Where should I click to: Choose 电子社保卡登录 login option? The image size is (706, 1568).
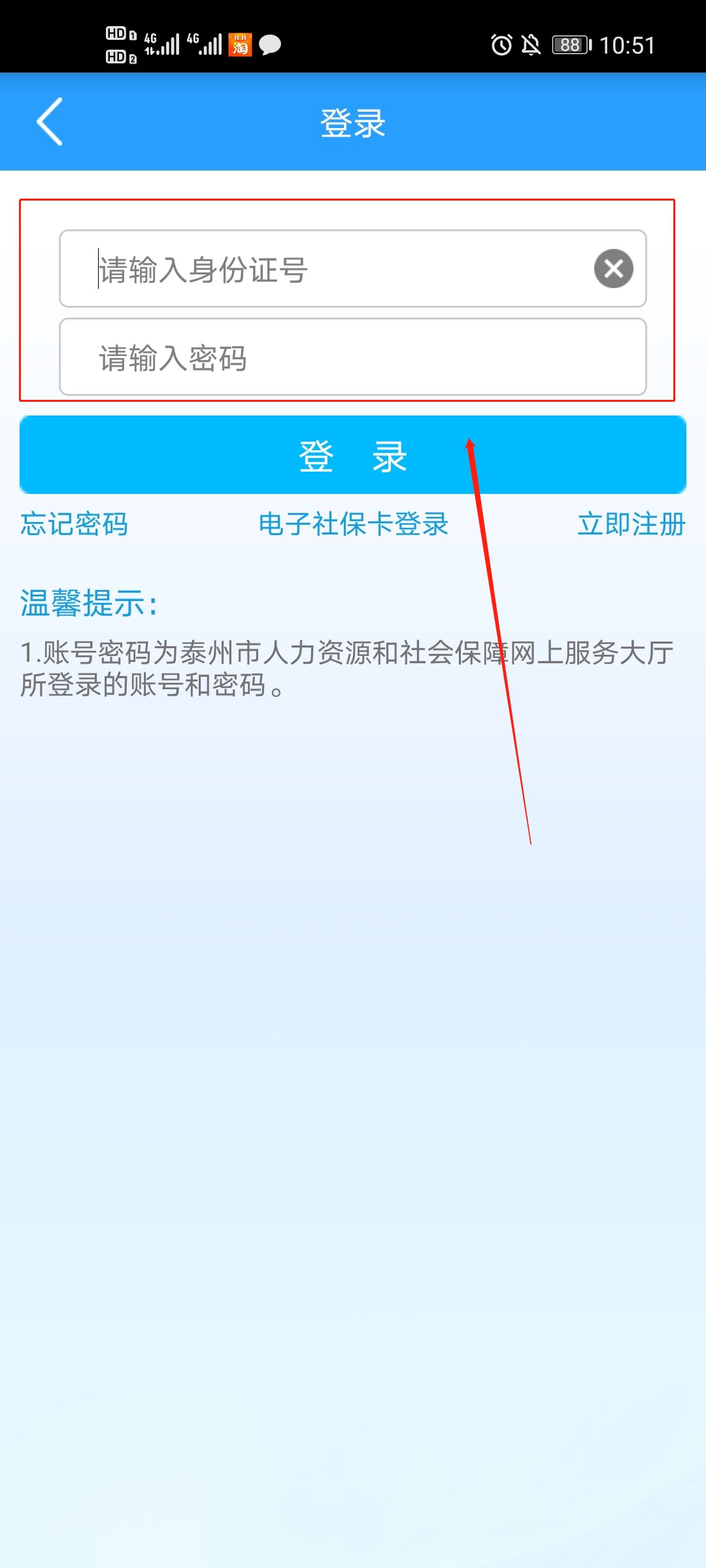(353, 524)
